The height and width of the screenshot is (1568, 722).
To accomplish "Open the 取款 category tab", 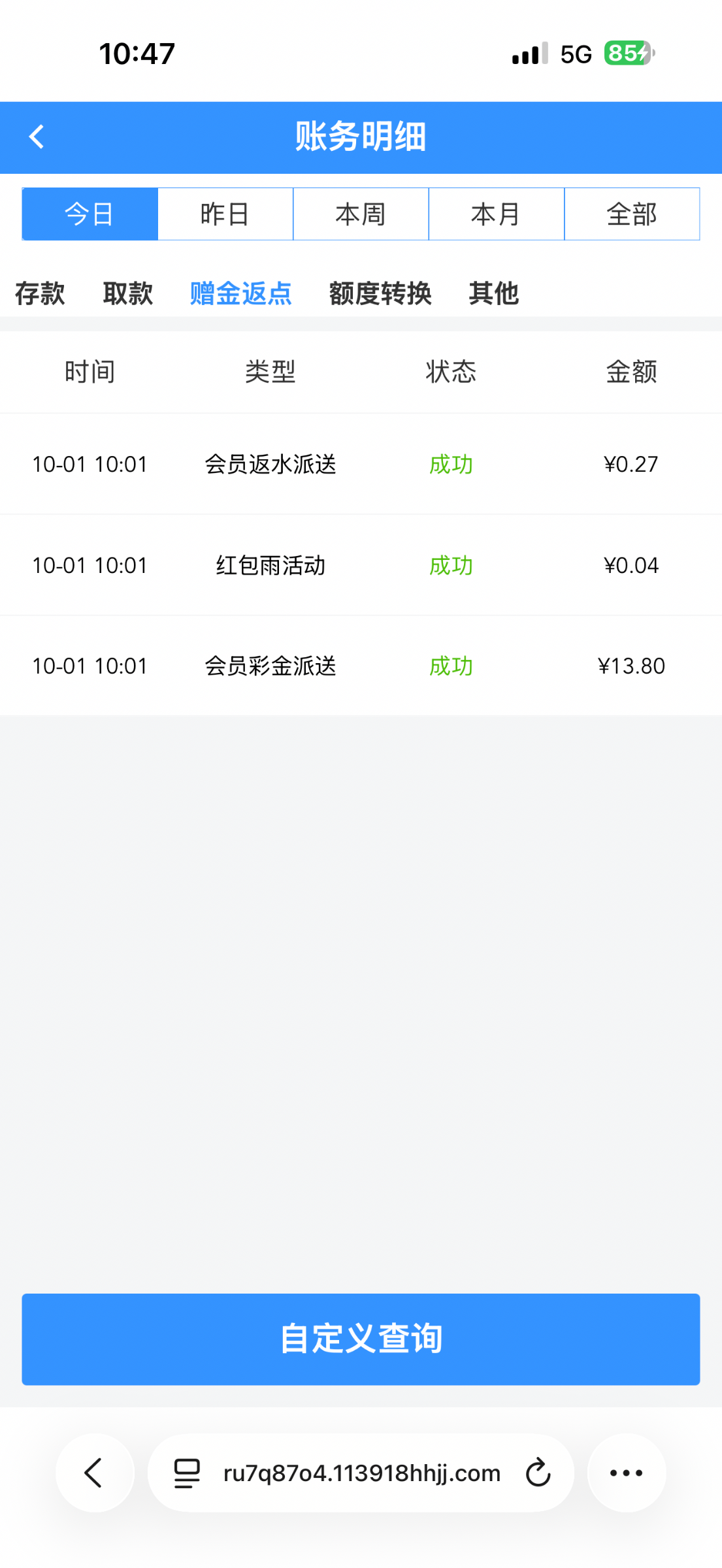I will (128, 293).
